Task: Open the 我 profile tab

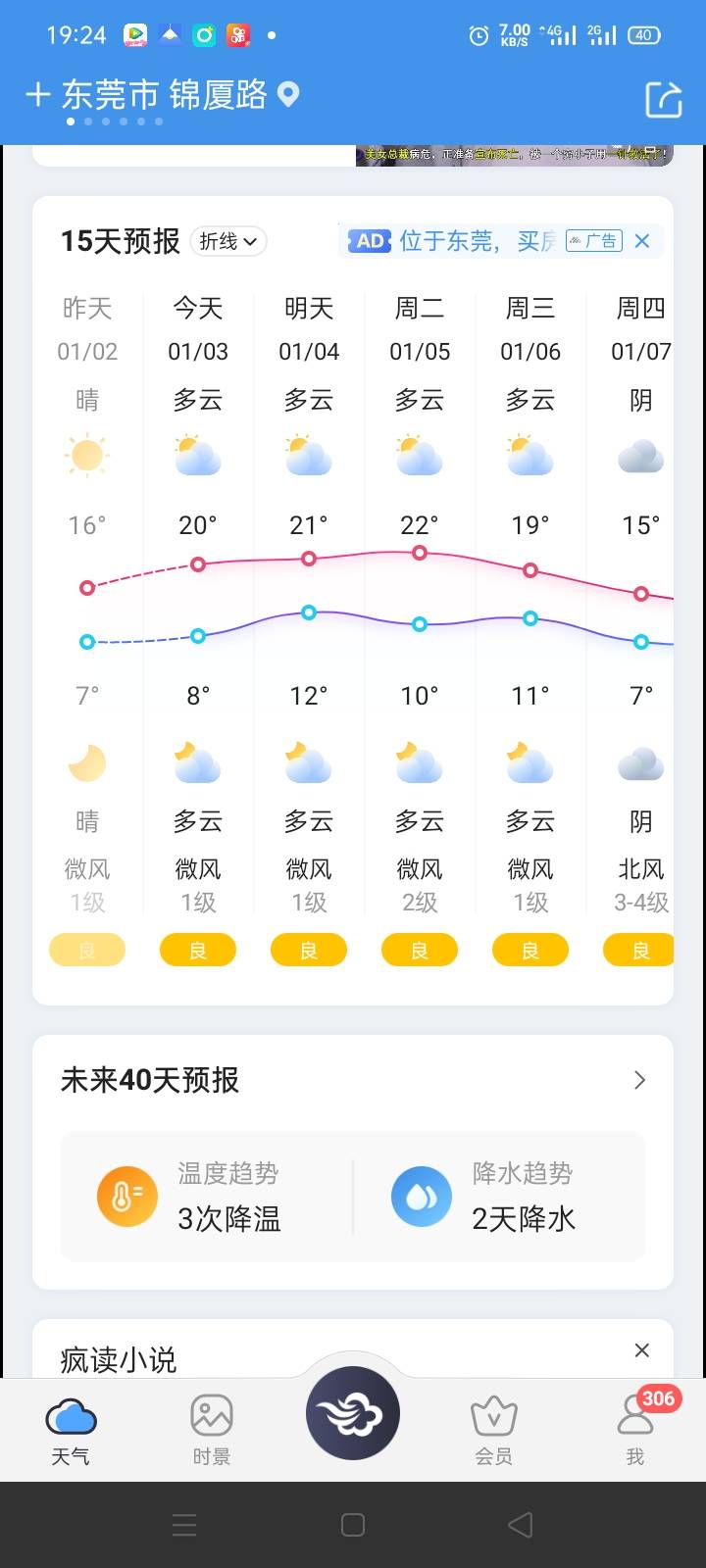Action: [634, 1431]
